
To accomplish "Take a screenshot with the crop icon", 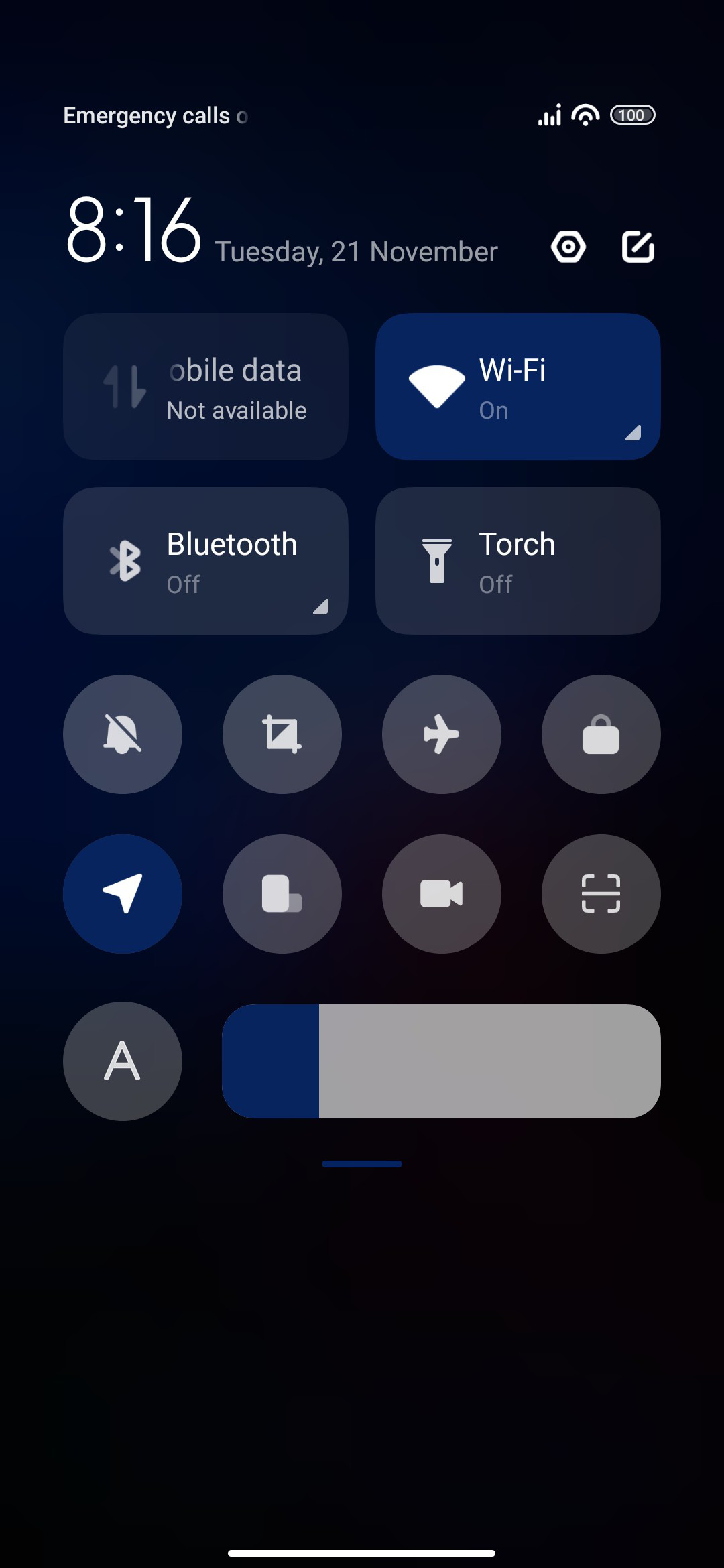I will [x=282, y=734].
